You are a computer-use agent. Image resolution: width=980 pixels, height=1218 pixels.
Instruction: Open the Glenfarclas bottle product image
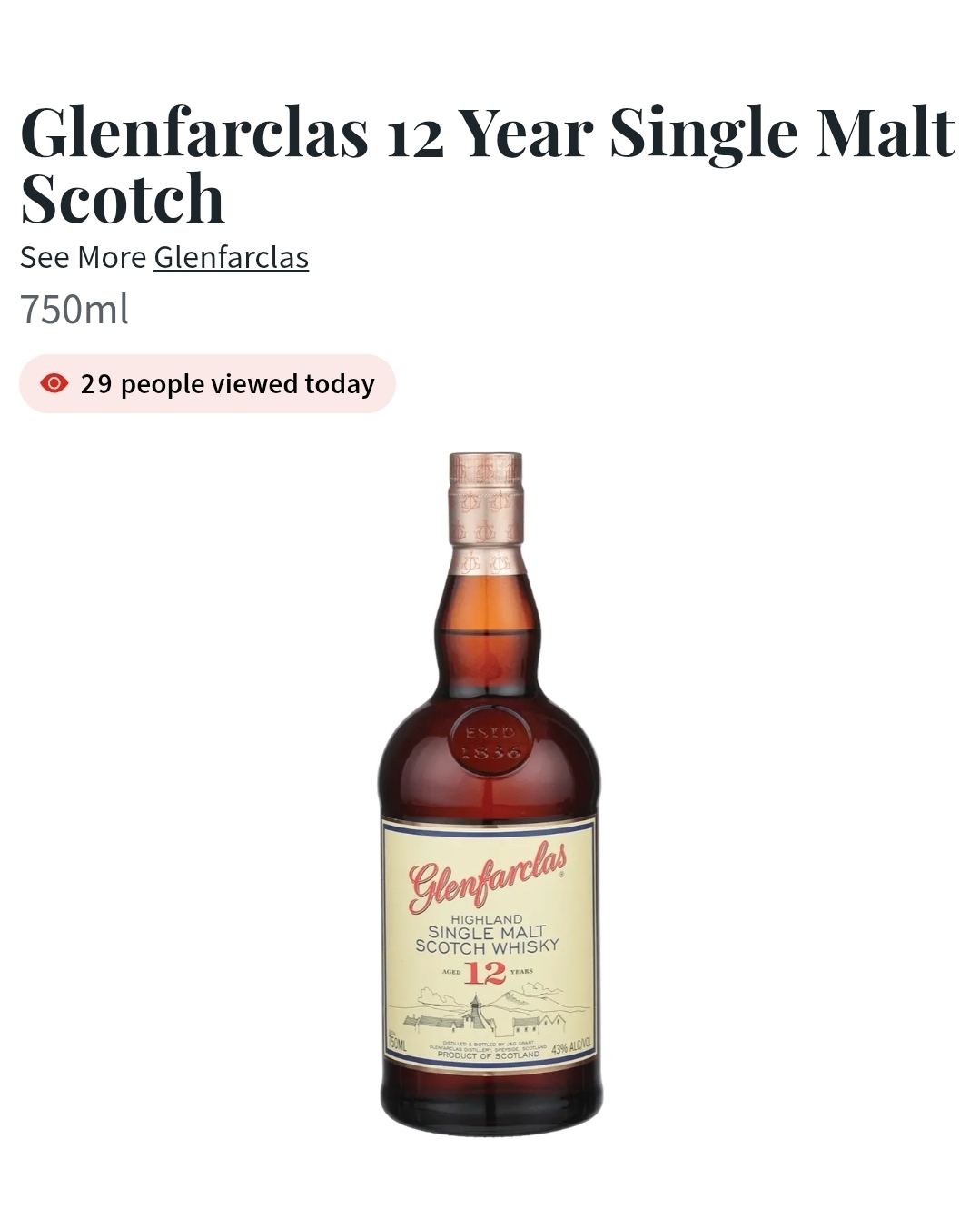(x=490, y=794)
